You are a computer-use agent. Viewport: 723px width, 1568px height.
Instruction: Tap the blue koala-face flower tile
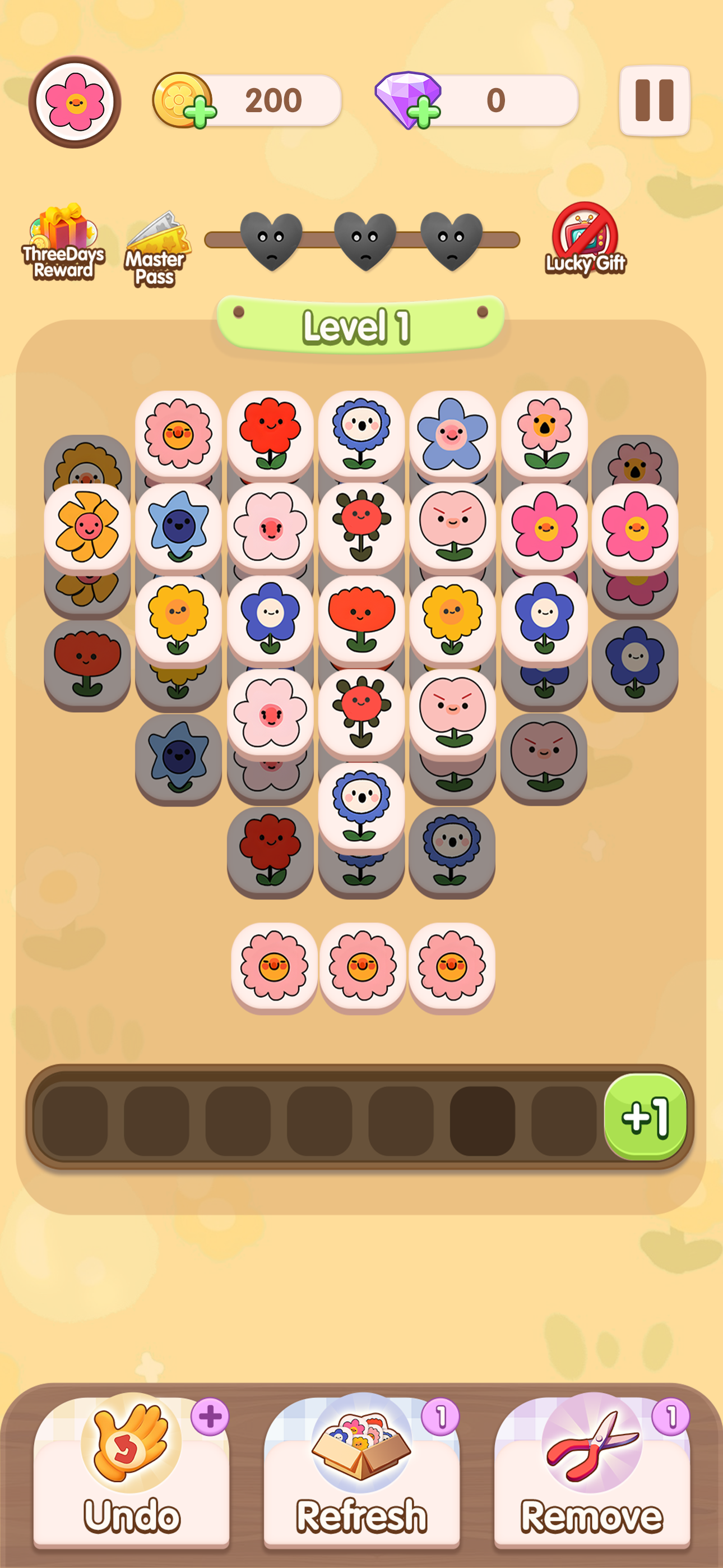point(363,803)
